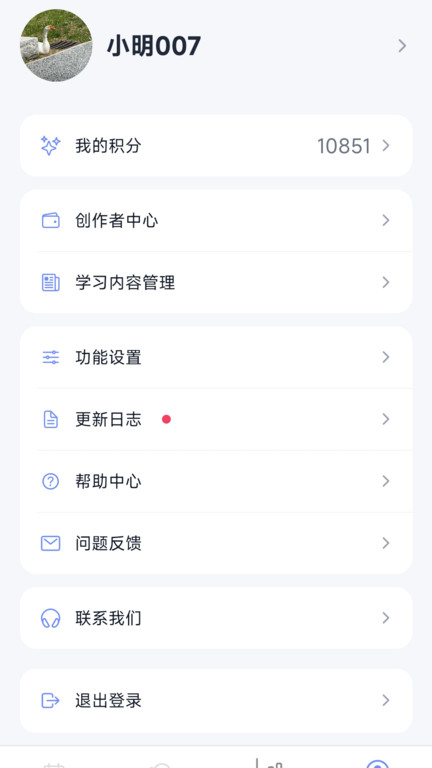Open the 小明007 profile header
Image resolution: width=432 pixels, height=768 pixels.
(216, 46)
